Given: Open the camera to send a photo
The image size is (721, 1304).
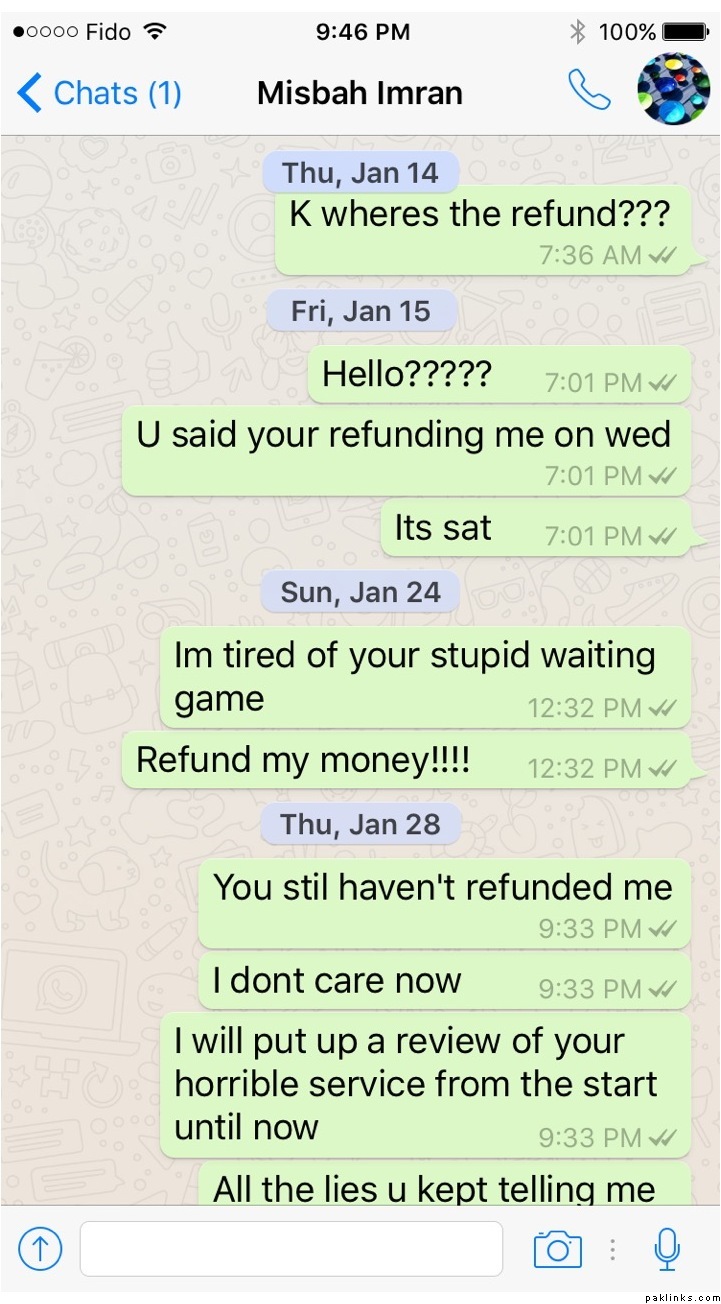Looking at the screenshot, I should pos(557,1248).
